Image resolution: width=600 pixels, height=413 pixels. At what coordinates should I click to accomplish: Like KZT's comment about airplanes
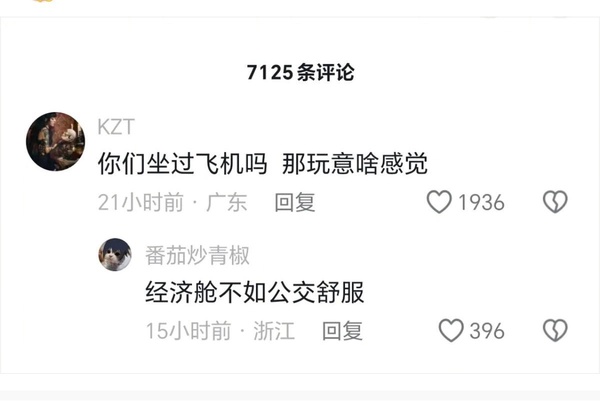[439, 202]
